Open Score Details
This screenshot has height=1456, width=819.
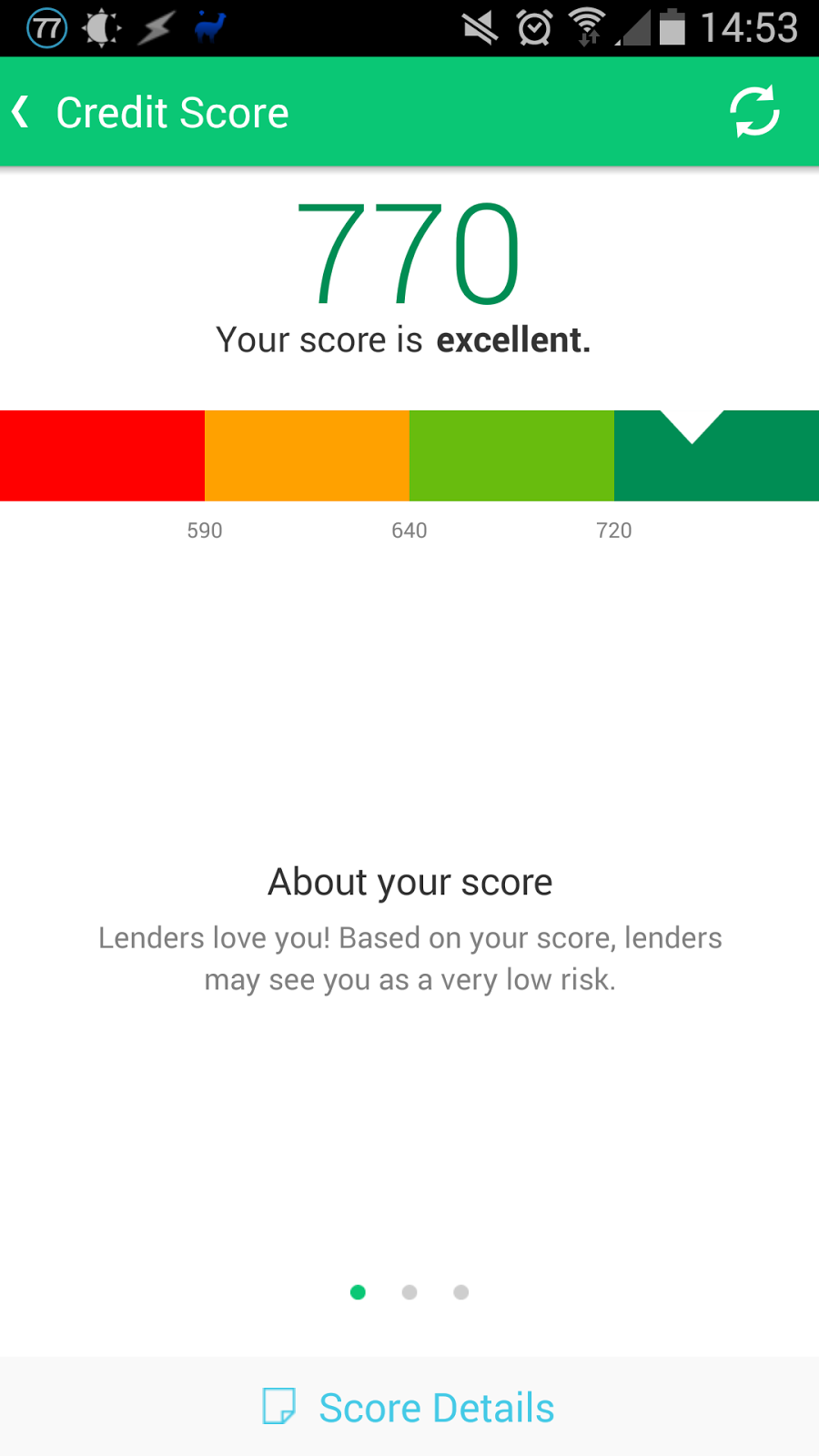[x=409, y=1407]
